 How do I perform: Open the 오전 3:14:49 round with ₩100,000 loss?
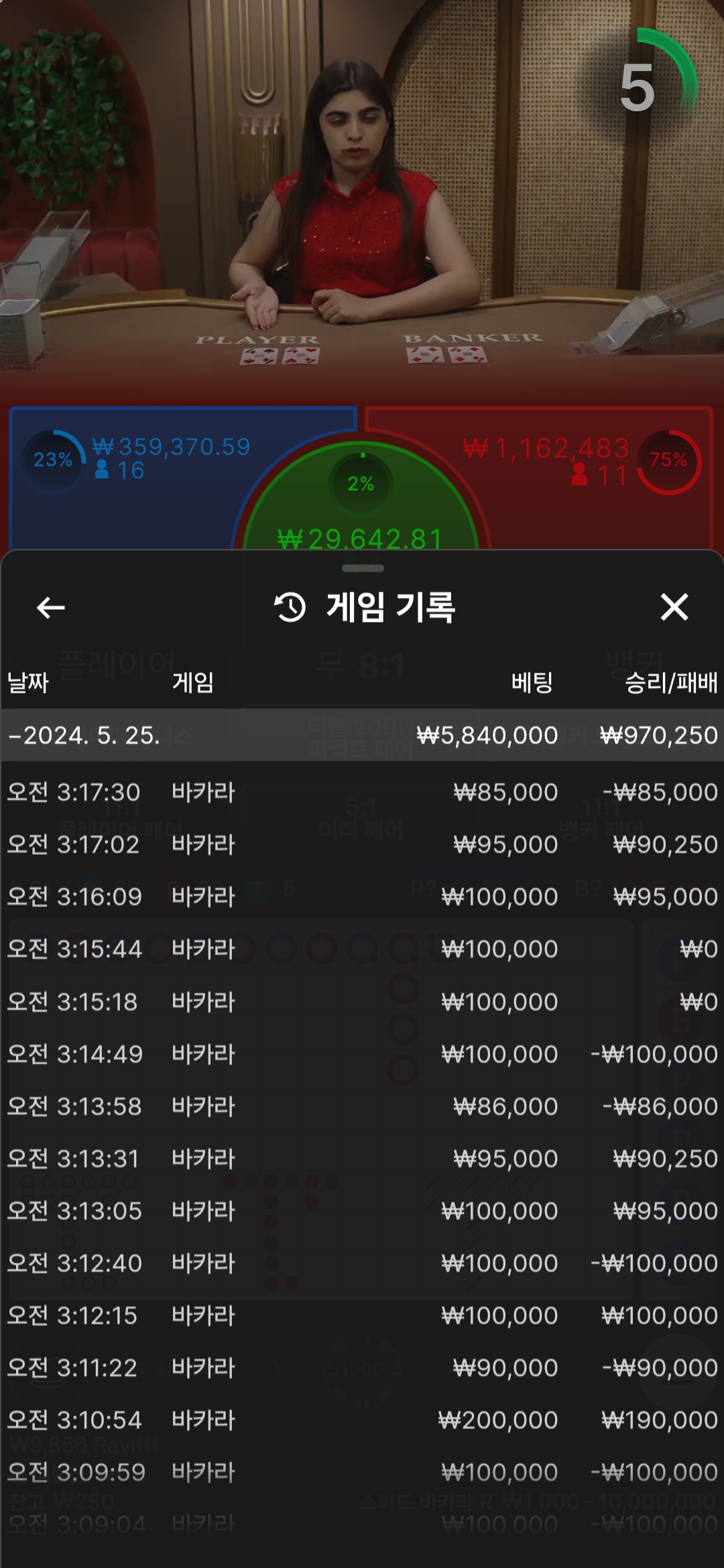362,1054
